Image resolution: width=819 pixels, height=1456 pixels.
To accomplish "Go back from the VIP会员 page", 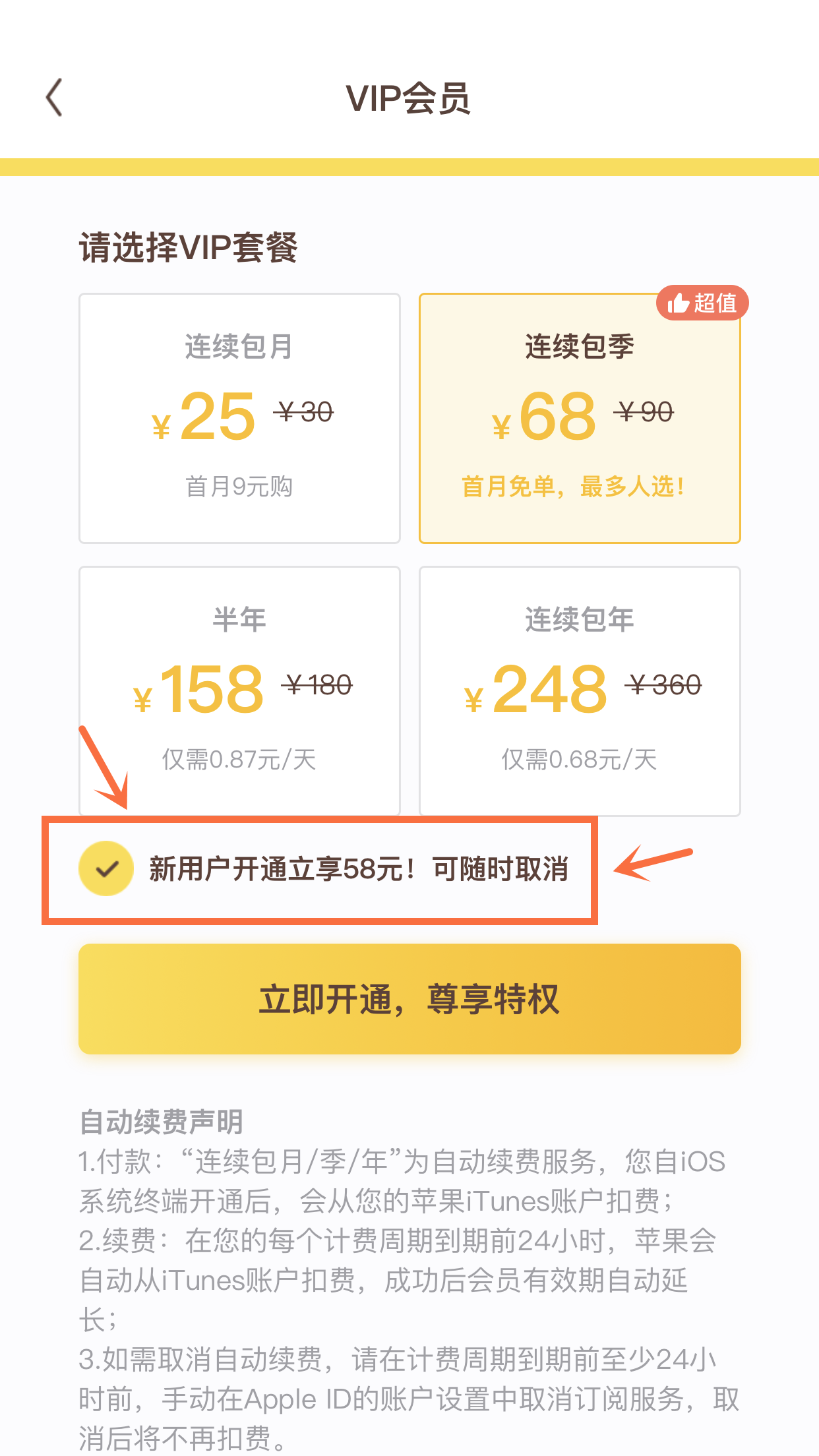I will [x=55, y=98].
